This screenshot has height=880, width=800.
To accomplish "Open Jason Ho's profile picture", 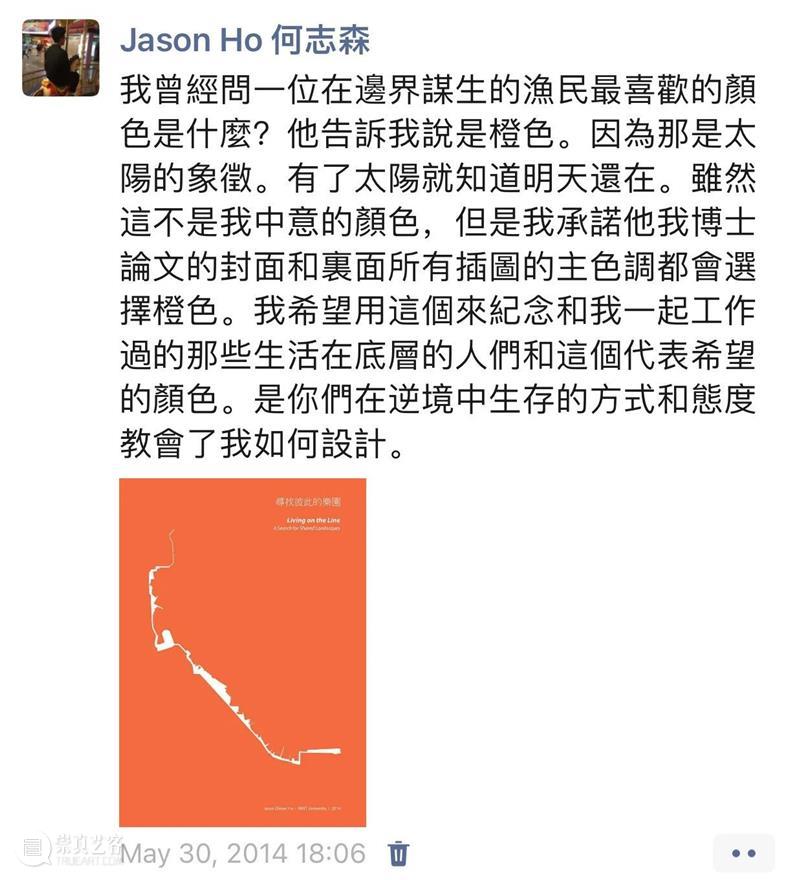I will click(x=60, y=57).
